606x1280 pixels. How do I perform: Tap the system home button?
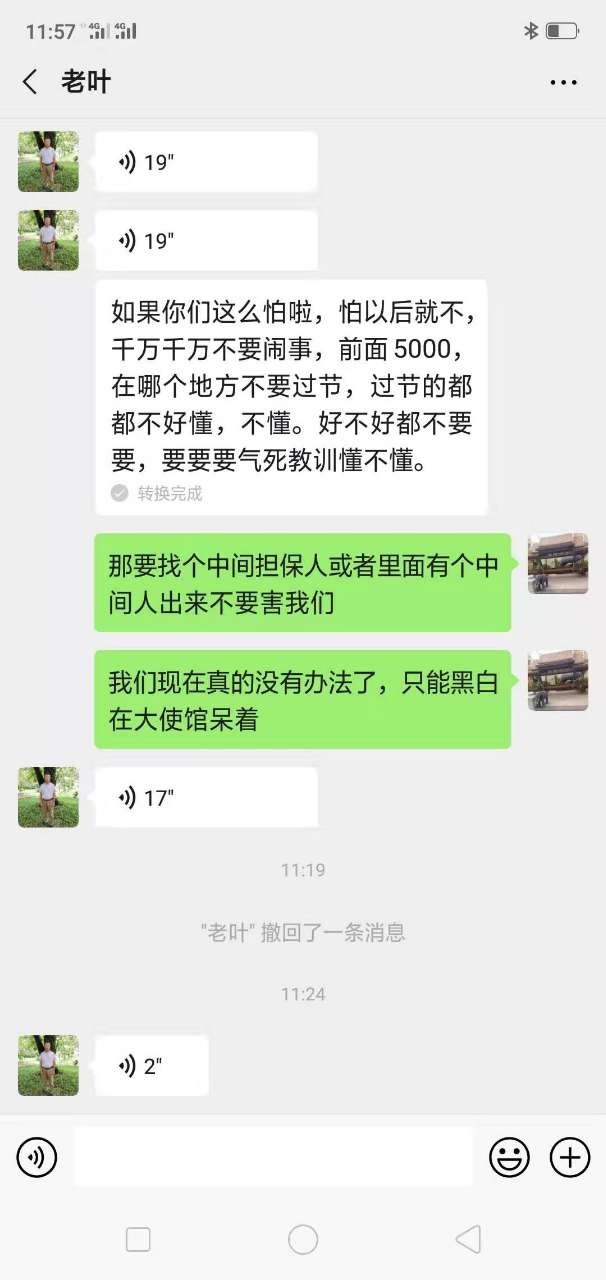303,1240
